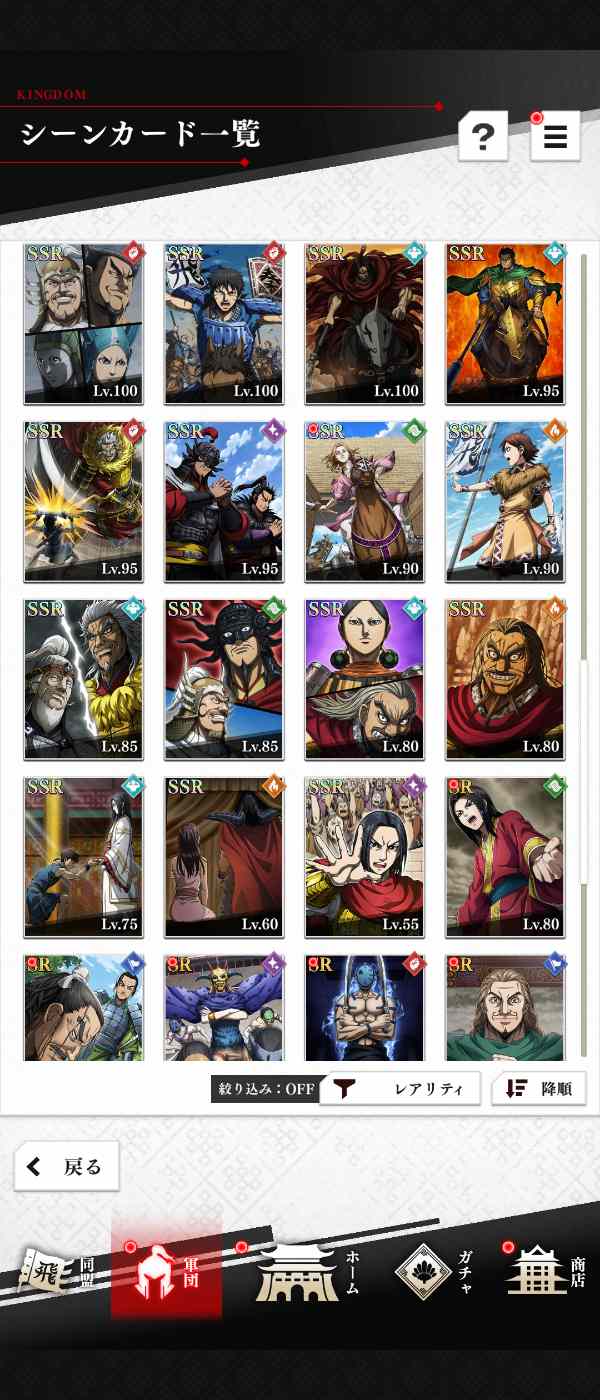Open the hamburger menu
The image size is (600, 1400).
(x=555, y=136)
